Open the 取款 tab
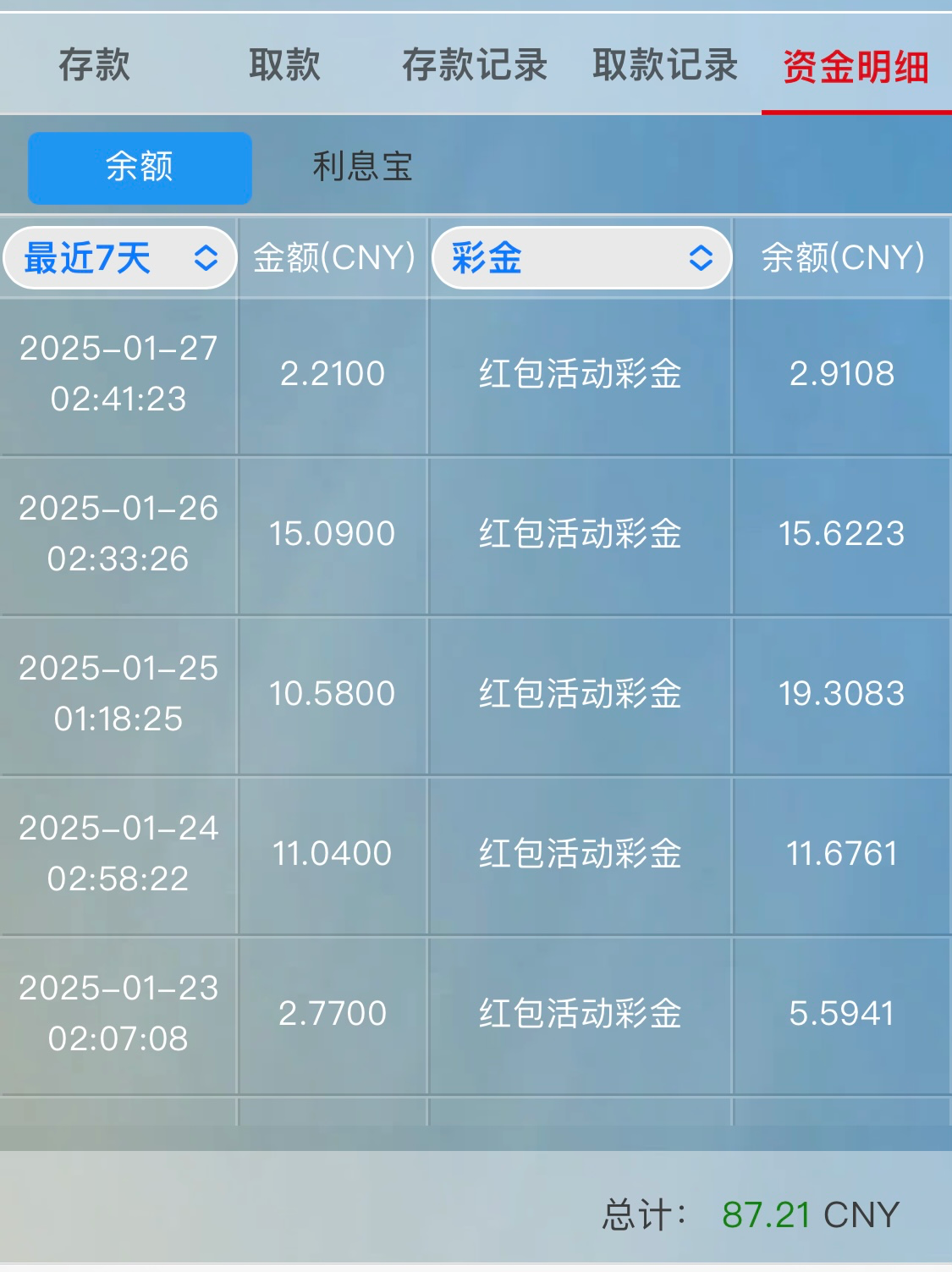 pyautogui.click(x=284, y=65)
